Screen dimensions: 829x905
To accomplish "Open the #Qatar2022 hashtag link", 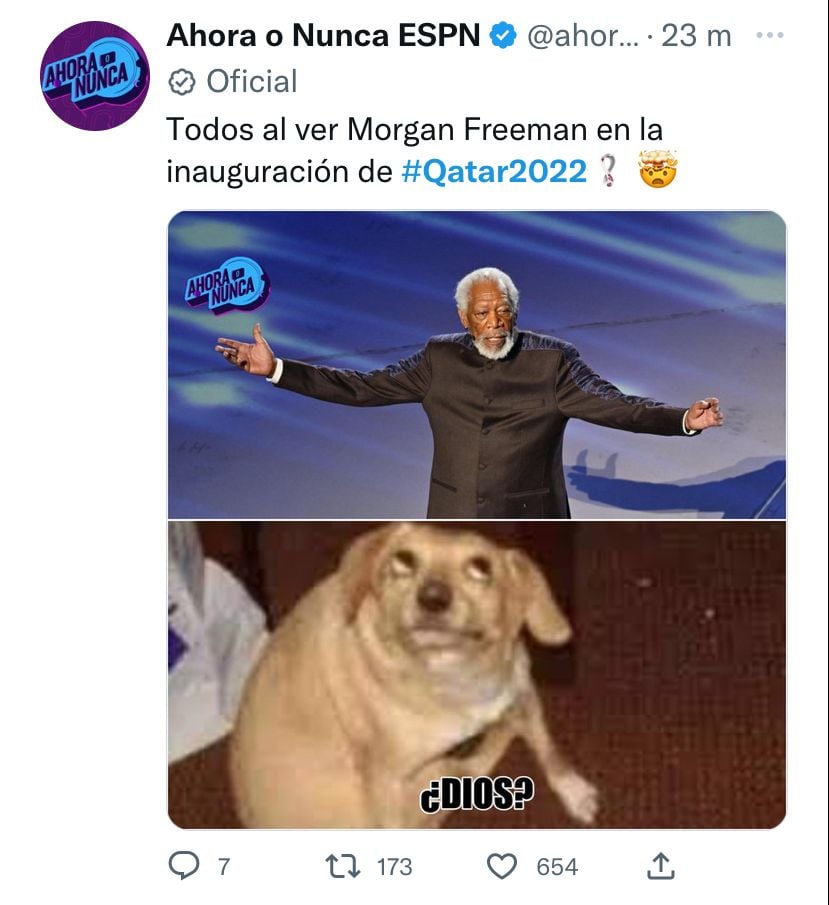I will (x=494, y=172).
